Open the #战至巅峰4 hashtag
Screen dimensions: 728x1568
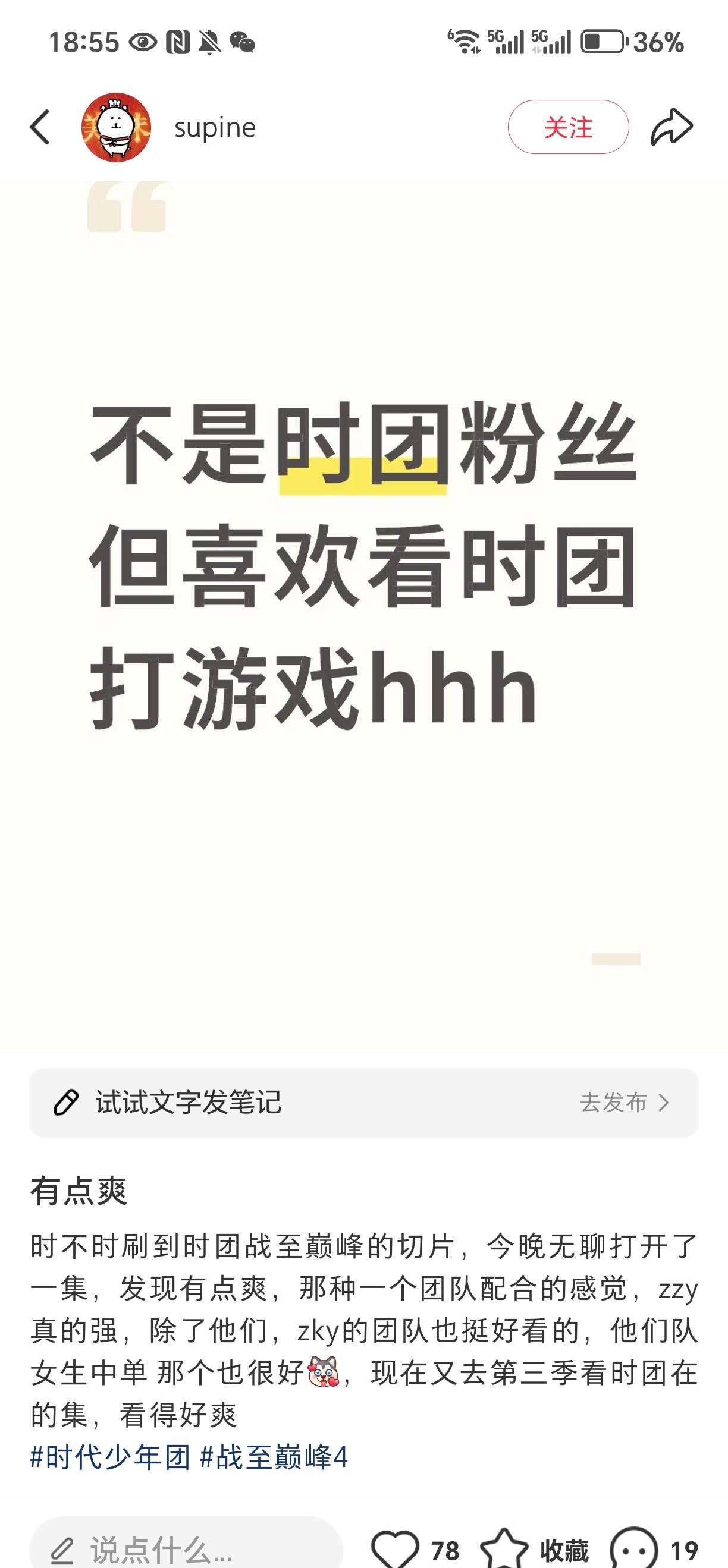[x=274, y=1457]
